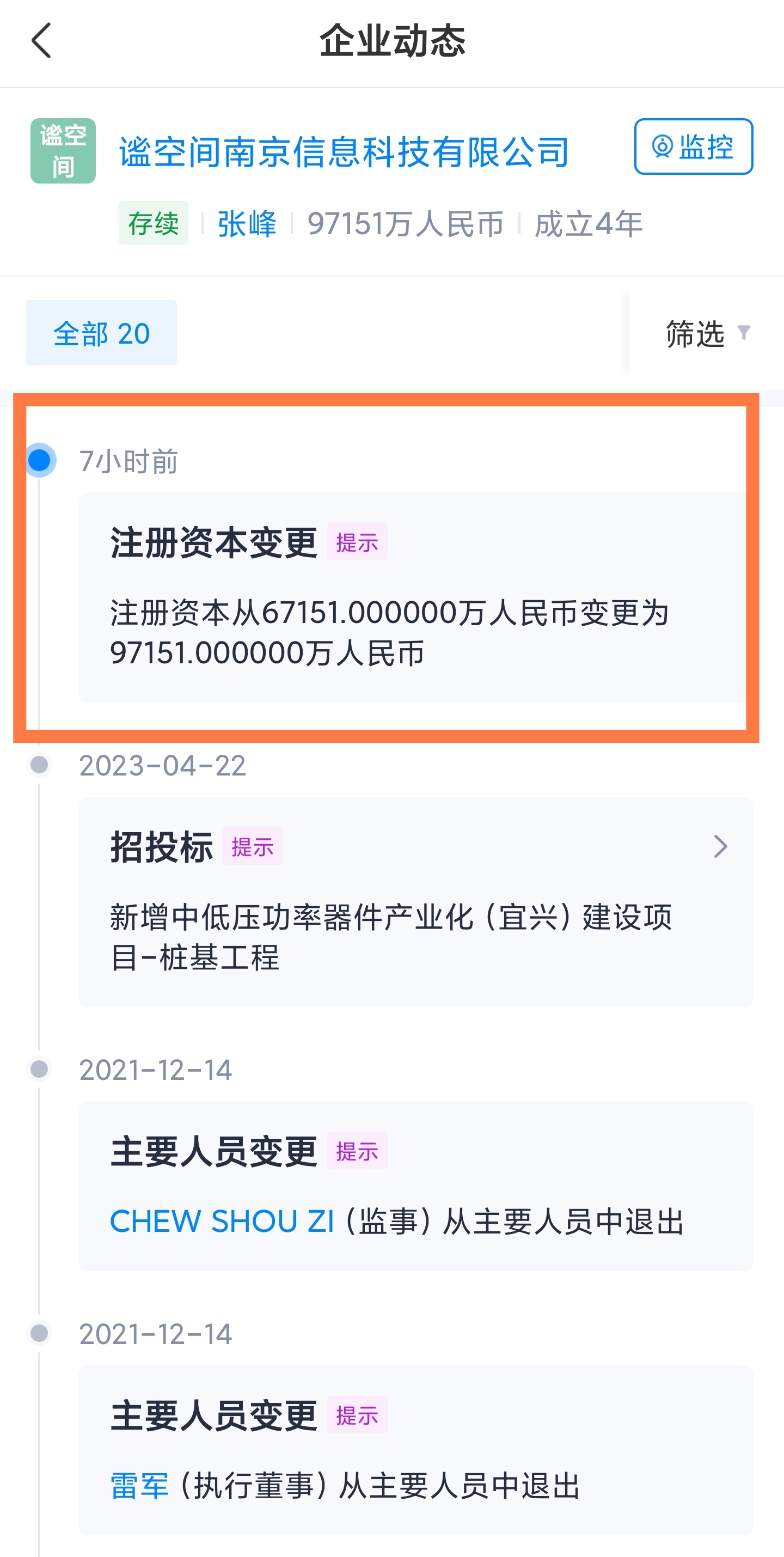Tap the 监控 monitor button
This screenshot has height=1557, width=784.
(x=693, y=147)
